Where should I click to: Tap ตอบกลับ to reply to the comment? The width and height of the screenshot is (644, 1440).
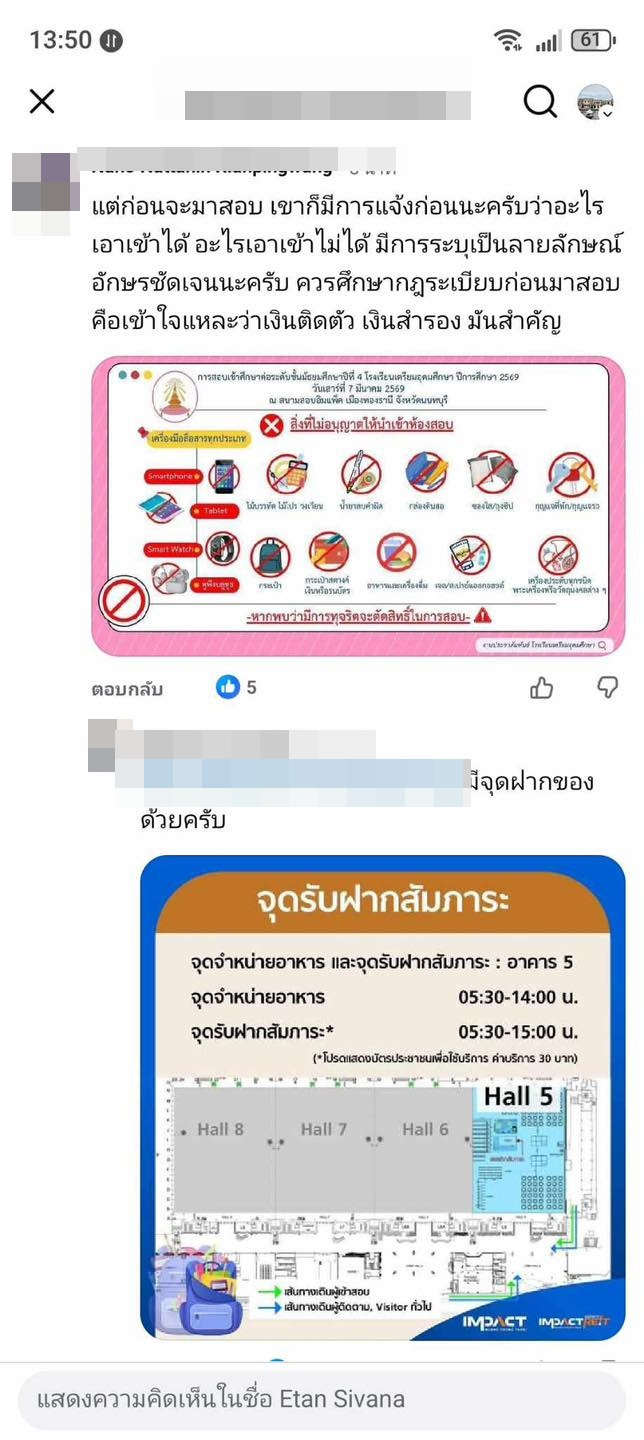point(127,689)
